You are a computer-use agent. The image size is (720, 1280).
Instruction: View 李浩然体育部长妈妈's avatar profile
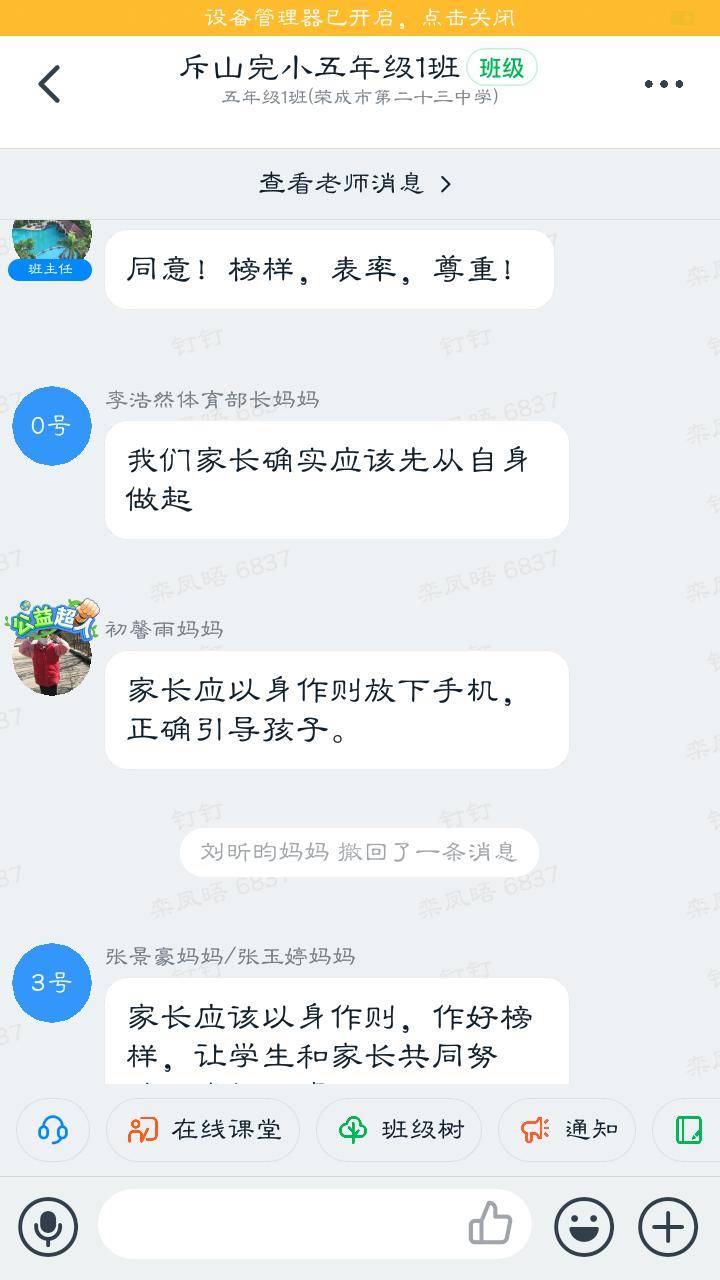coord(52,426)
